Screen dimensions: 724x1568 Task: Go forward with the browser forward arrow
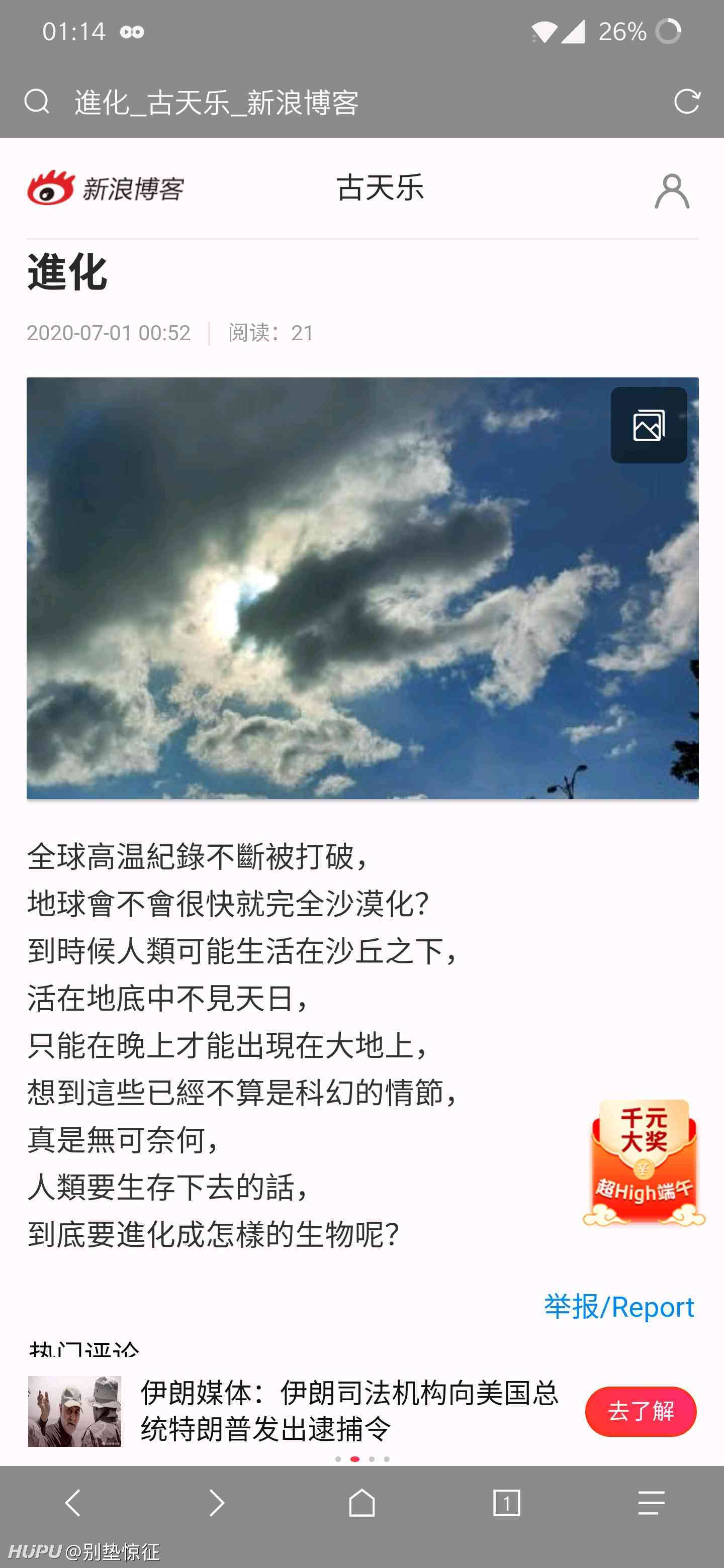coord(217,1503)
